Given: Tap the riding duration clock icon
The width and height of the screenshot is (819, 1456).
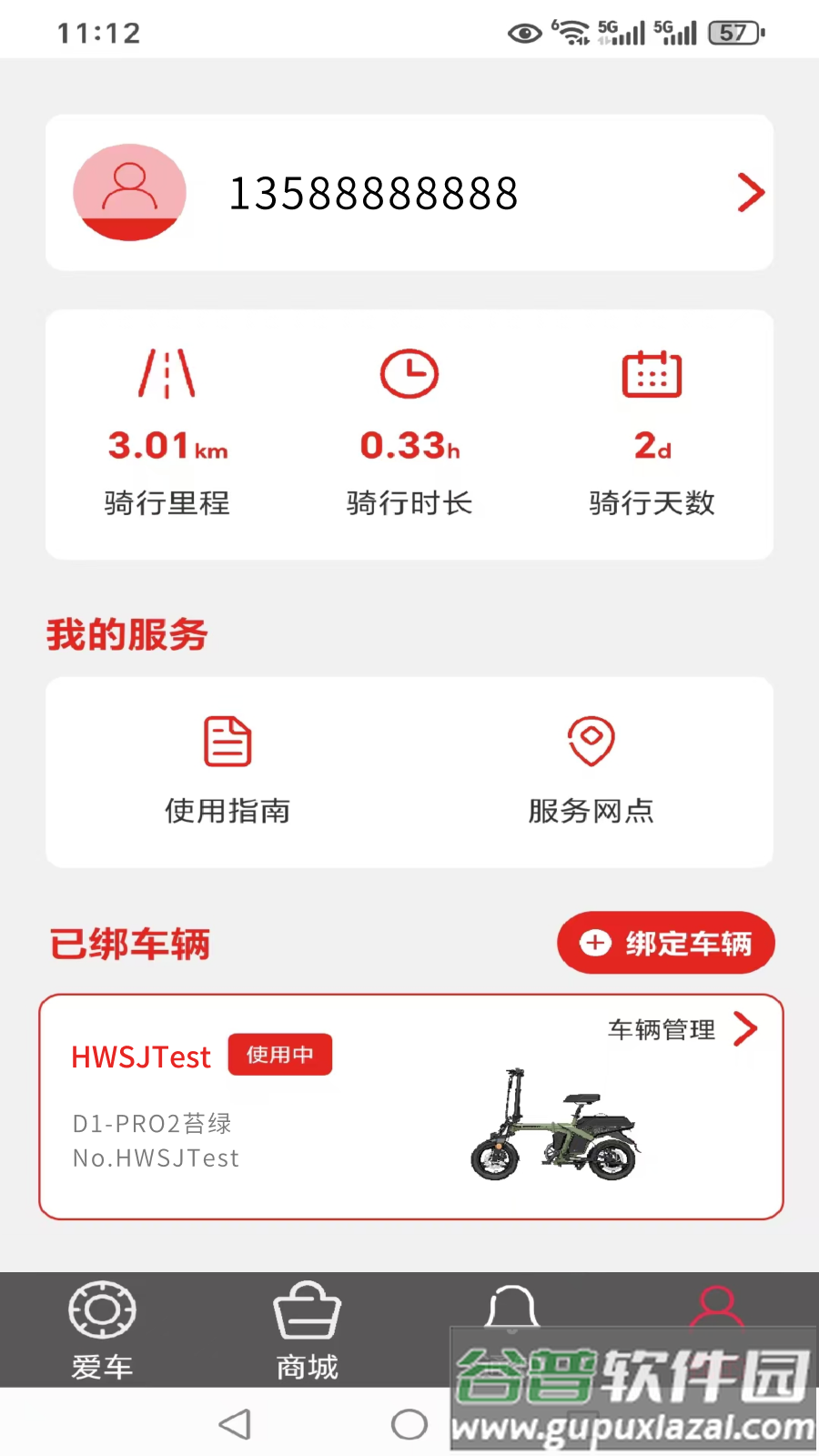Looking at the screenshot, I should click(409, 373).
